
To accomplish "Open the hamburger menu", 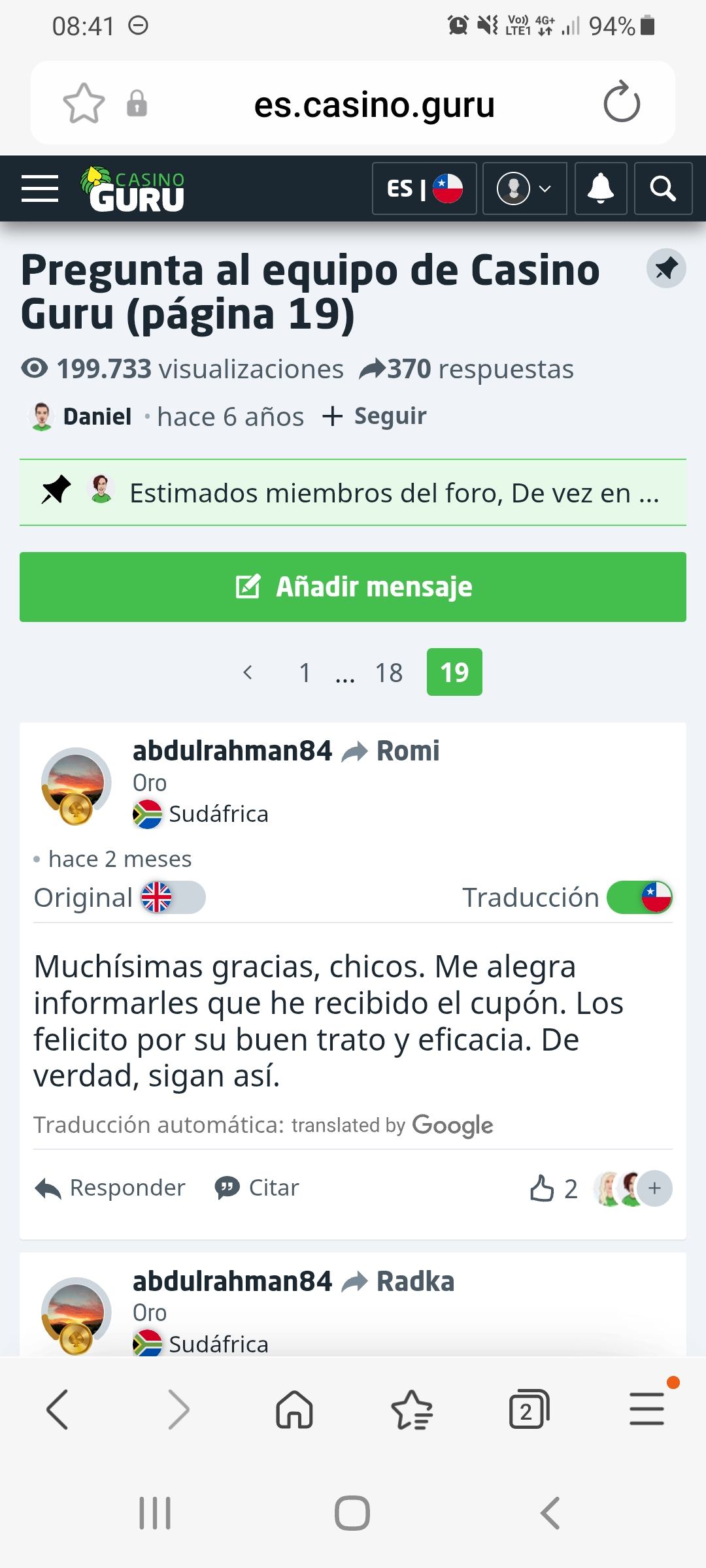I will click(40, 189).
